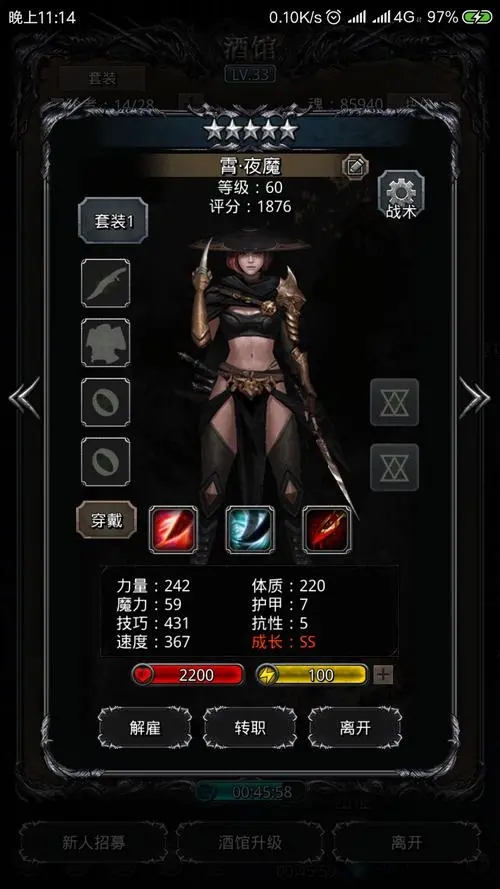Tap the 穿戴 equip button
The height and width of the screenshot is (889, 500).
[107, 519]
